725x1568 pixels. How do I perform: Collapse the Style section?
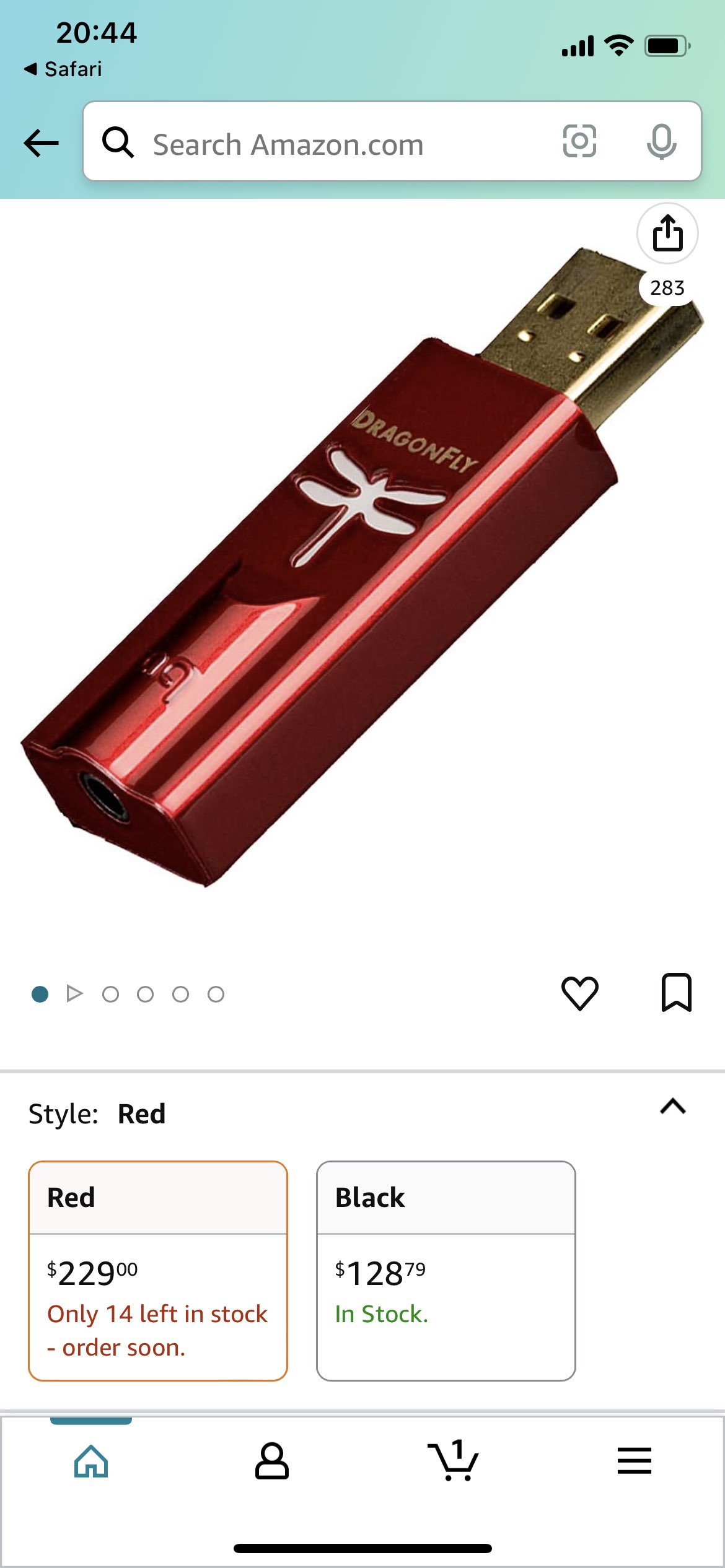point(673,1106)
